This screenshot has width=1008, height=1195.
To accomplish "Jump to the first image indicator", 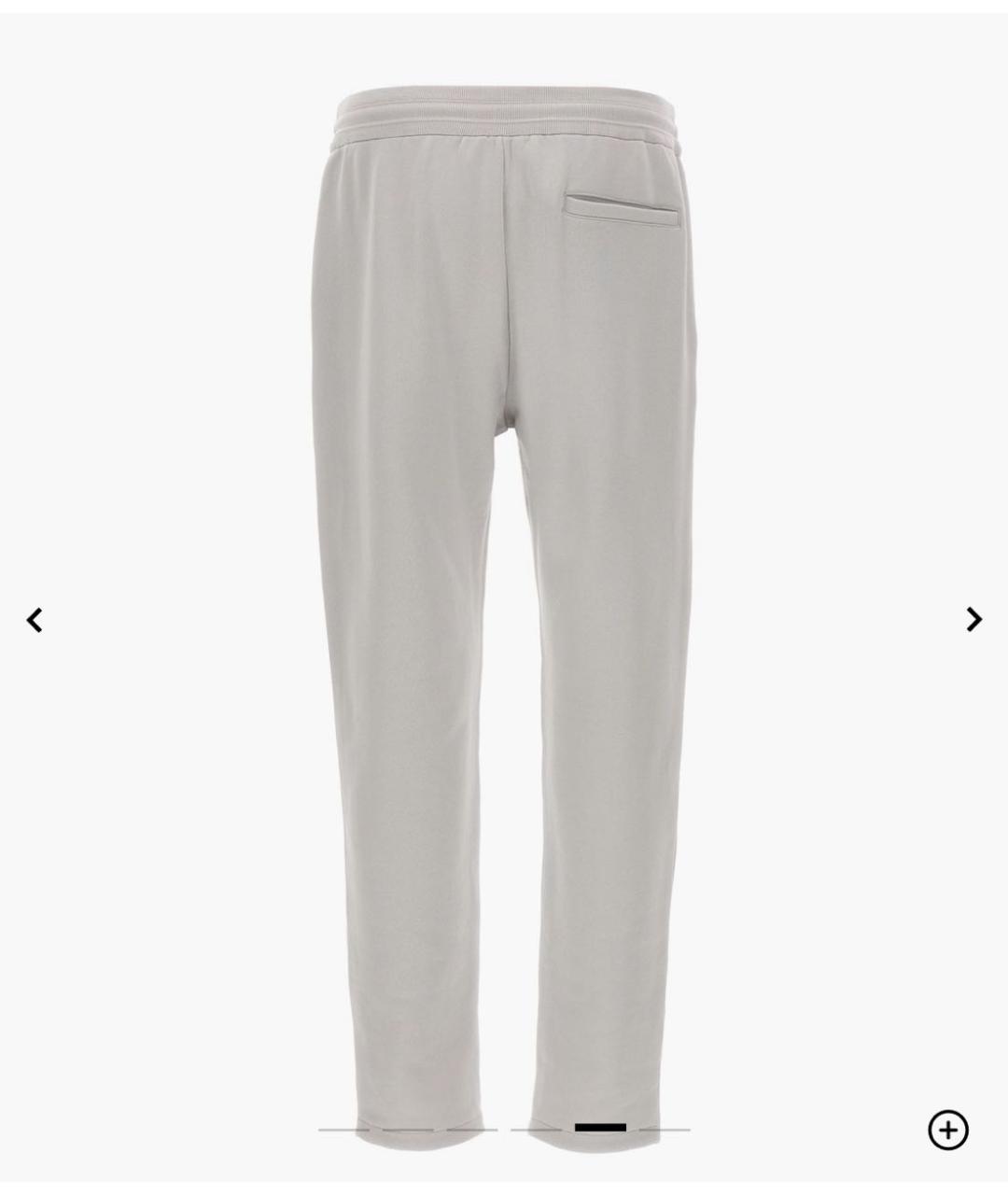I will point(343,1130).
